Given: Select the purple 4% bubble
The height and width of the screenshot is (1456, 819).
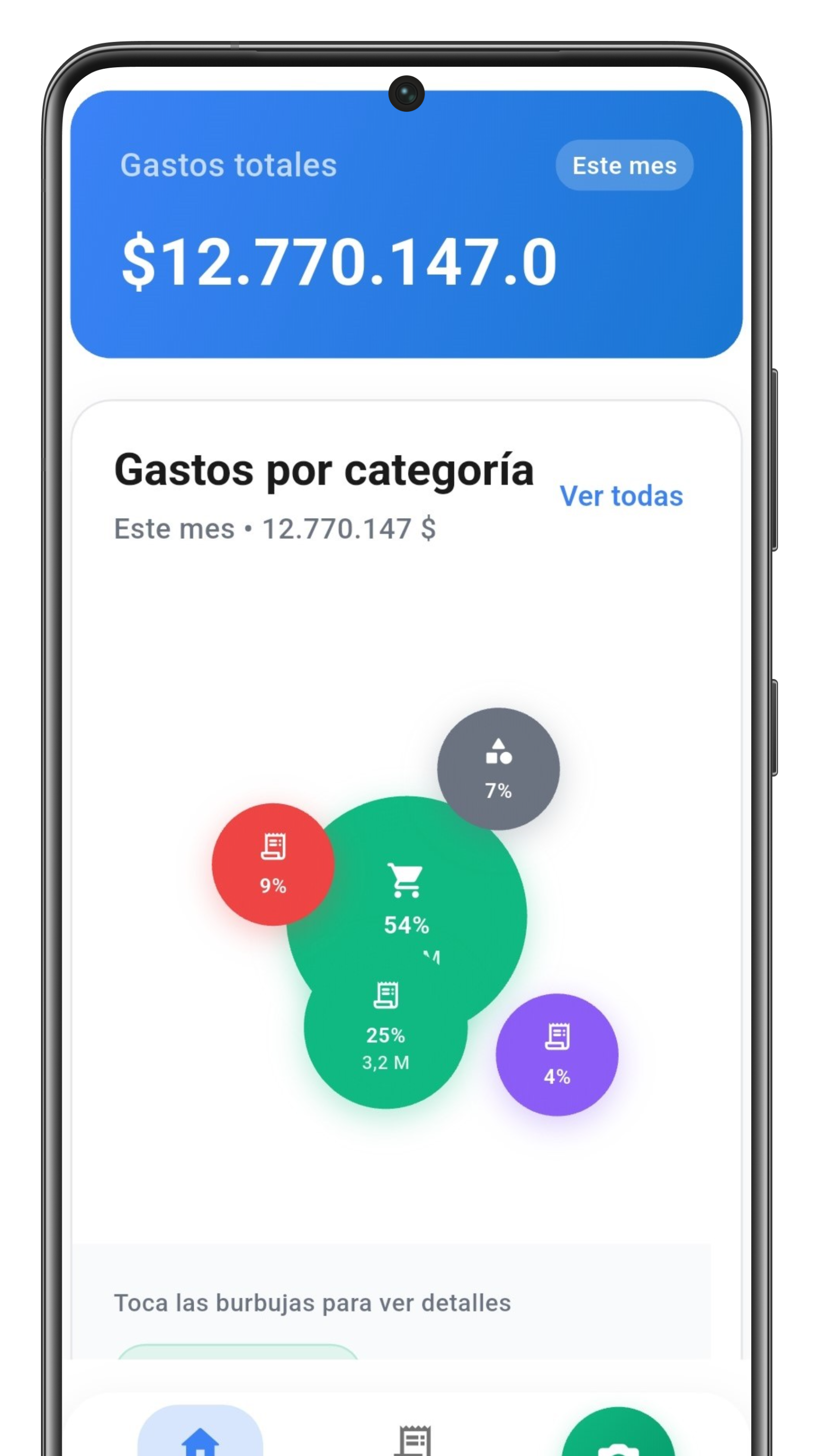Looking at the screenshot, I should 557,1054.
